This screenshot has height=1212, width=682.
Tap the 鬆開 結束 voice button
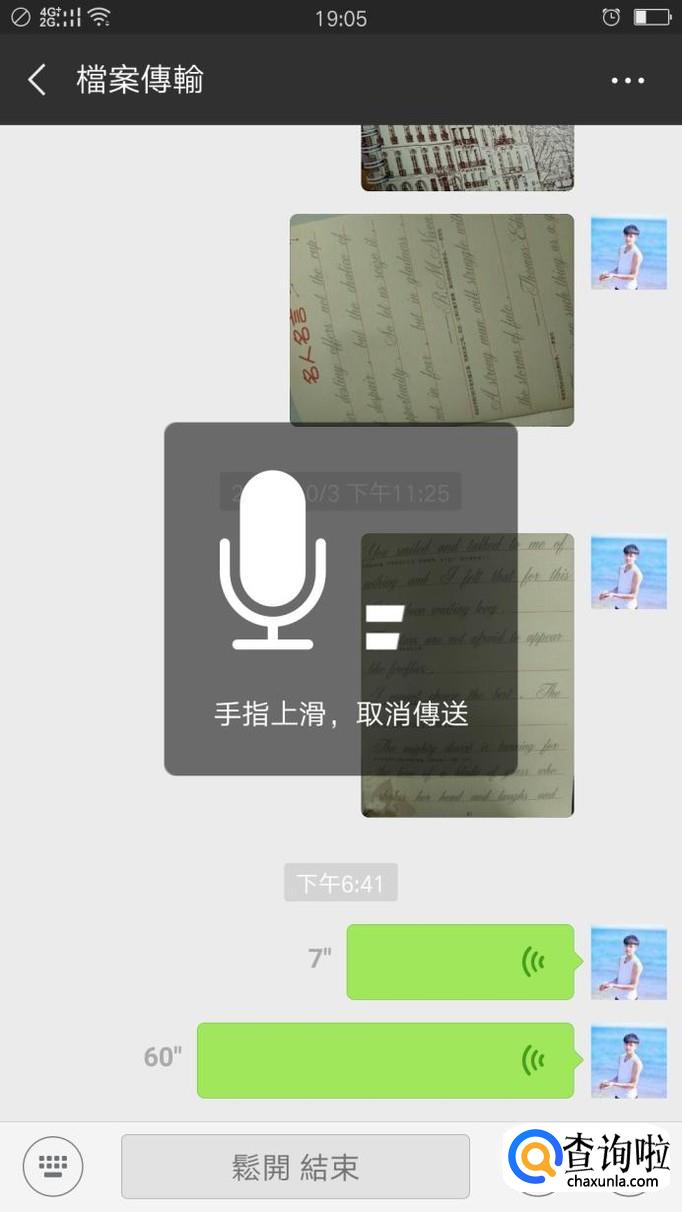pos(295,1166)
